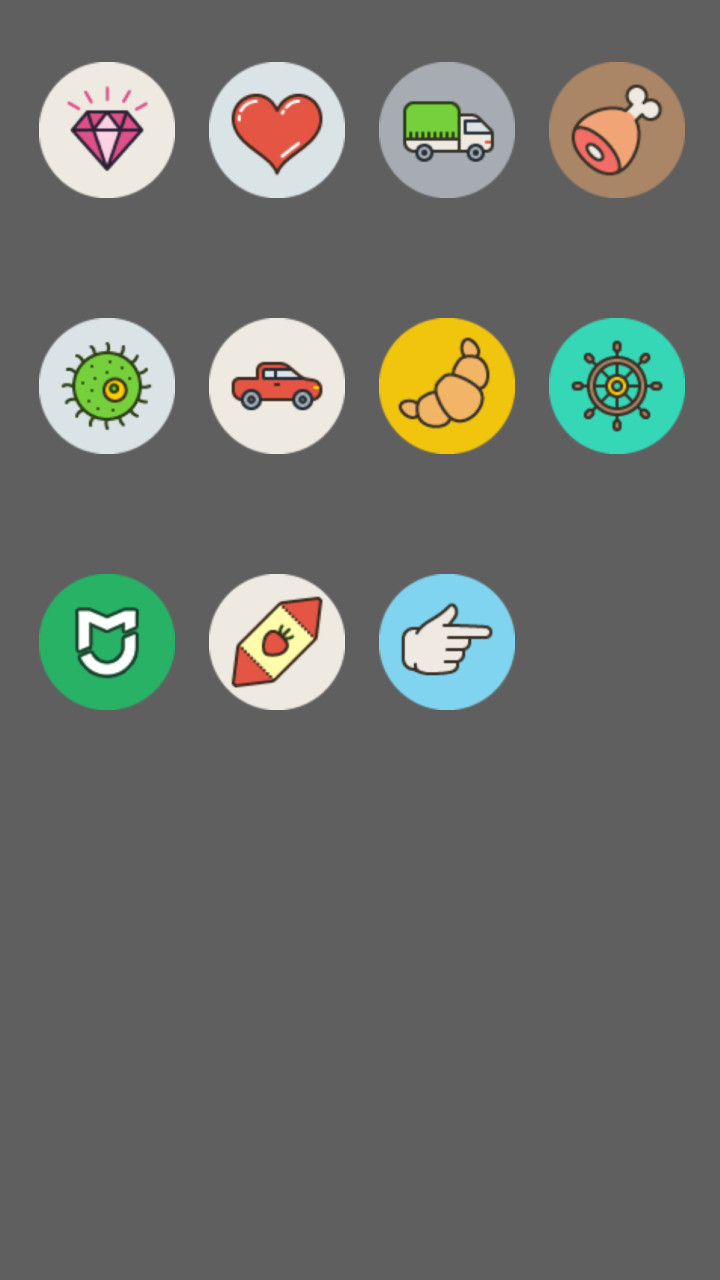720x1280 pixels.
Task: Select the pointing hand icon
Action: (447, 642)
